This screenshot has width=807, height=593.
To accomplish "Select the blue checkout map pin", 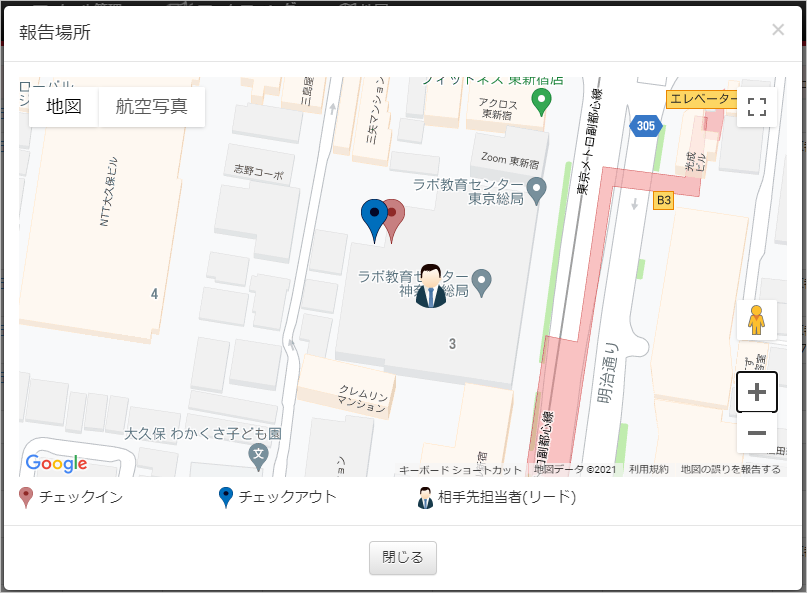I will tap(373, 217).
